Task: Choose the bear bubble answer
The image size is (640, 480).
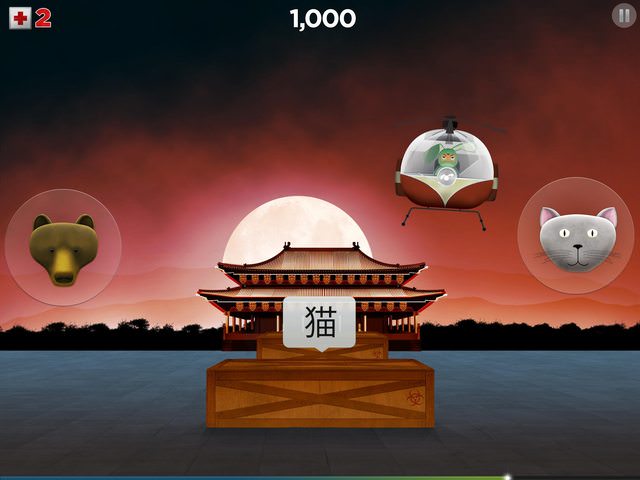Action: point(62,248)
